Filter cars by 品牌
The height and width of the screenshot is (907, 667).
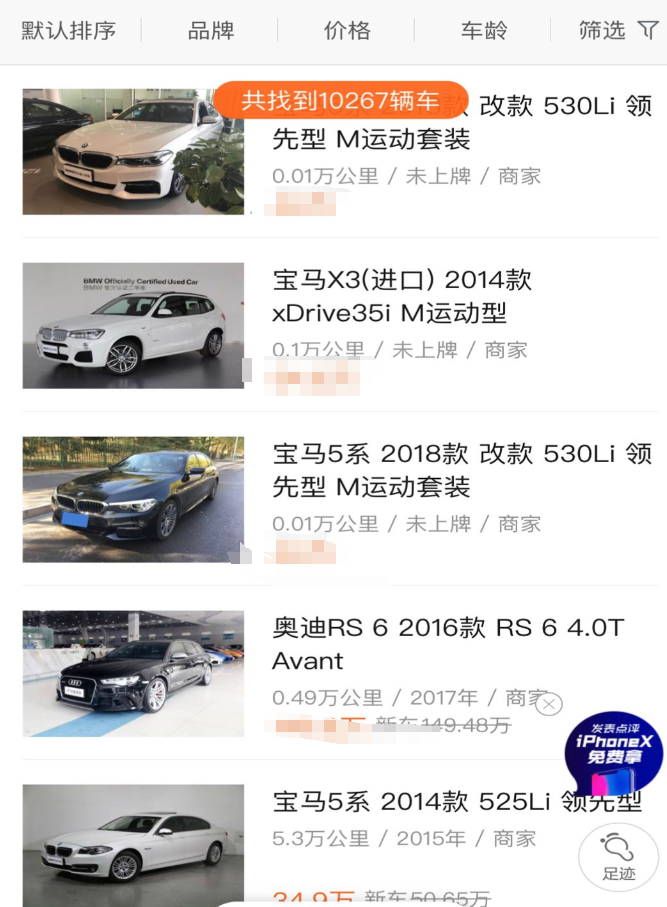point(211,31)
